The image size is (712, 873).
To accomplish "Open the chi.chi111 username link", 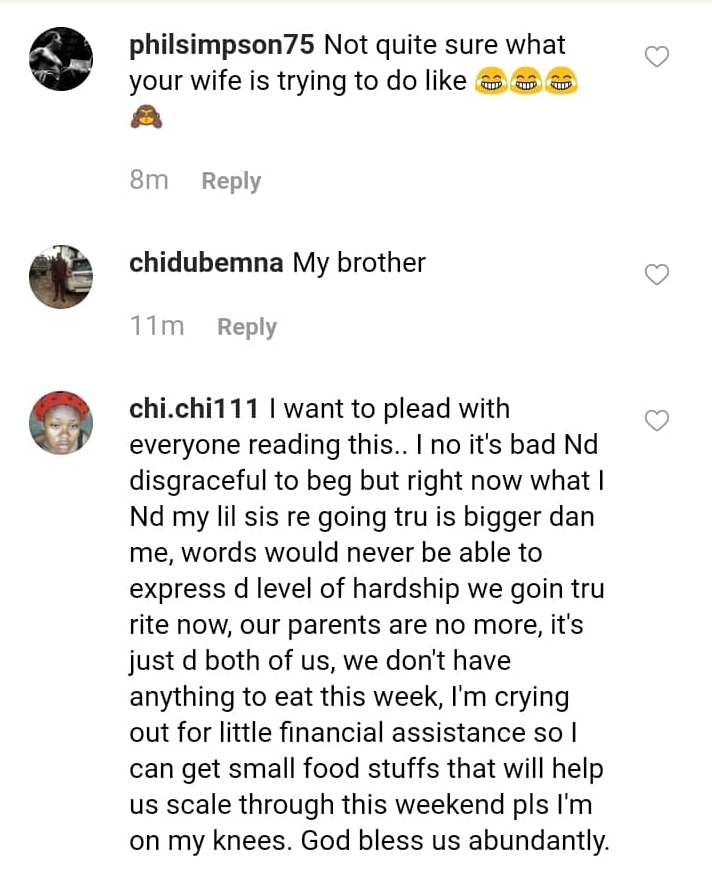I will 195,409.
